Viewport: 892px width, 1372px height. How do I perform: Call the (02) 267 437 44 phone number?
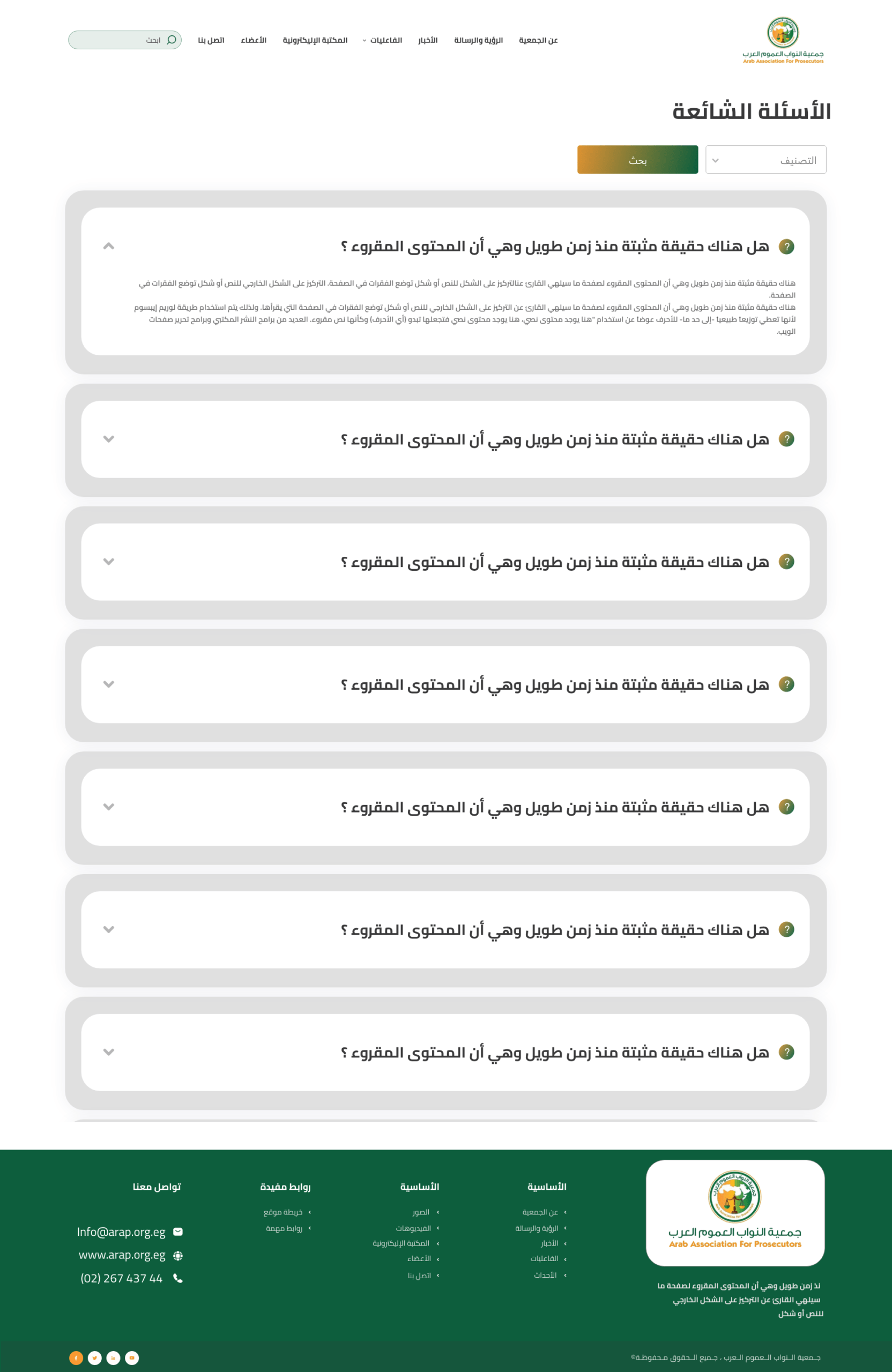tap(122, 1278)
